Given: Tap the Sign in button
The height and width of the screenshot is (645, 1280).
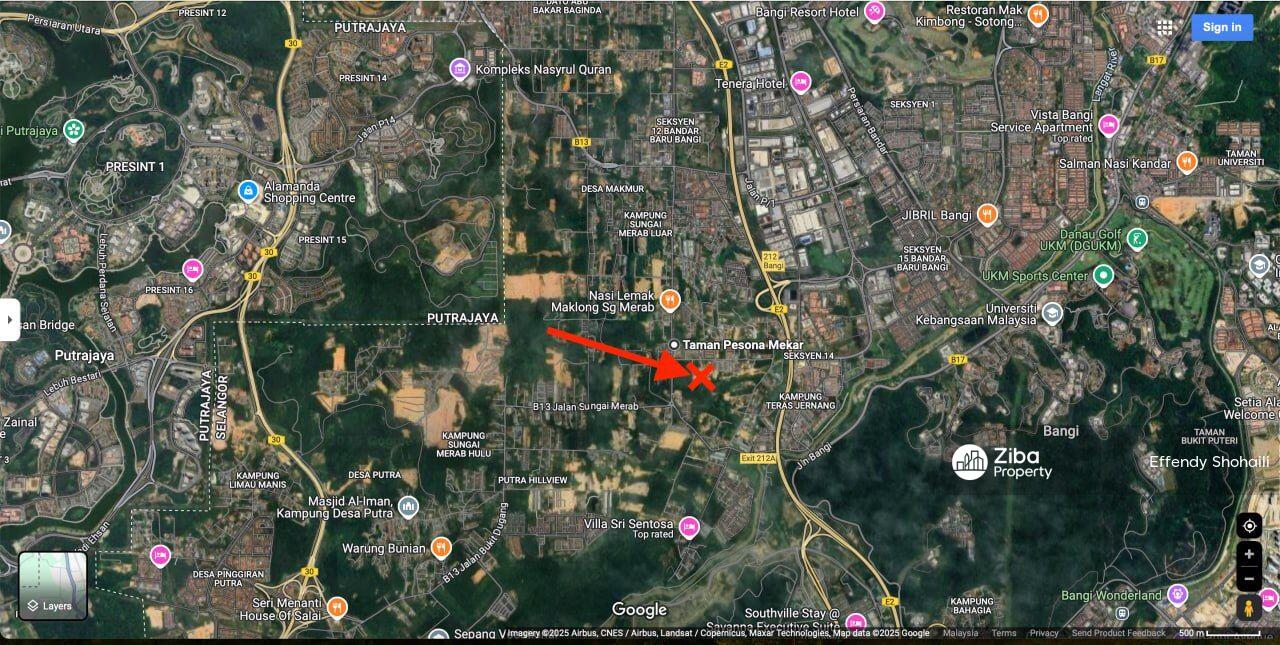Looking at the screenshot, I should (x=1221, y=27).
